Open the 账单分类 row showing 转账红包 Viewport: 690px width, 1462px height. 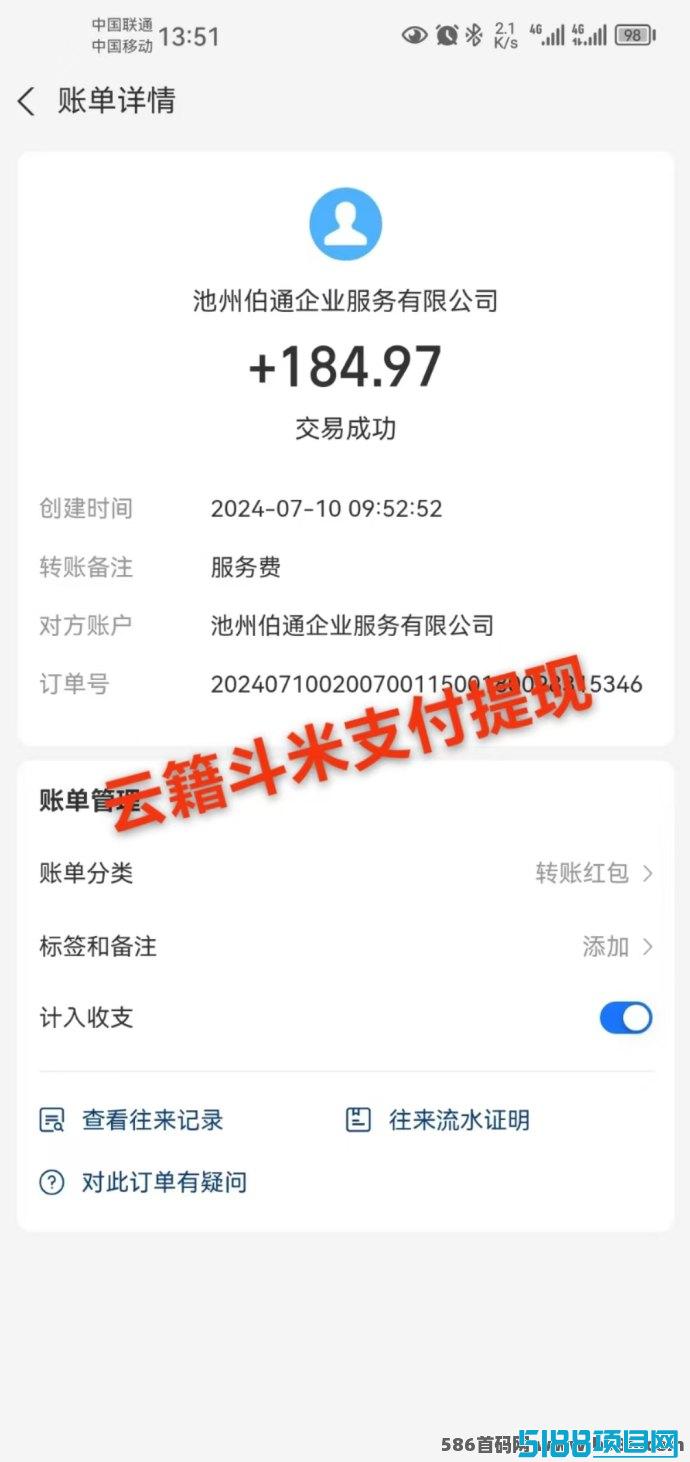345,873
